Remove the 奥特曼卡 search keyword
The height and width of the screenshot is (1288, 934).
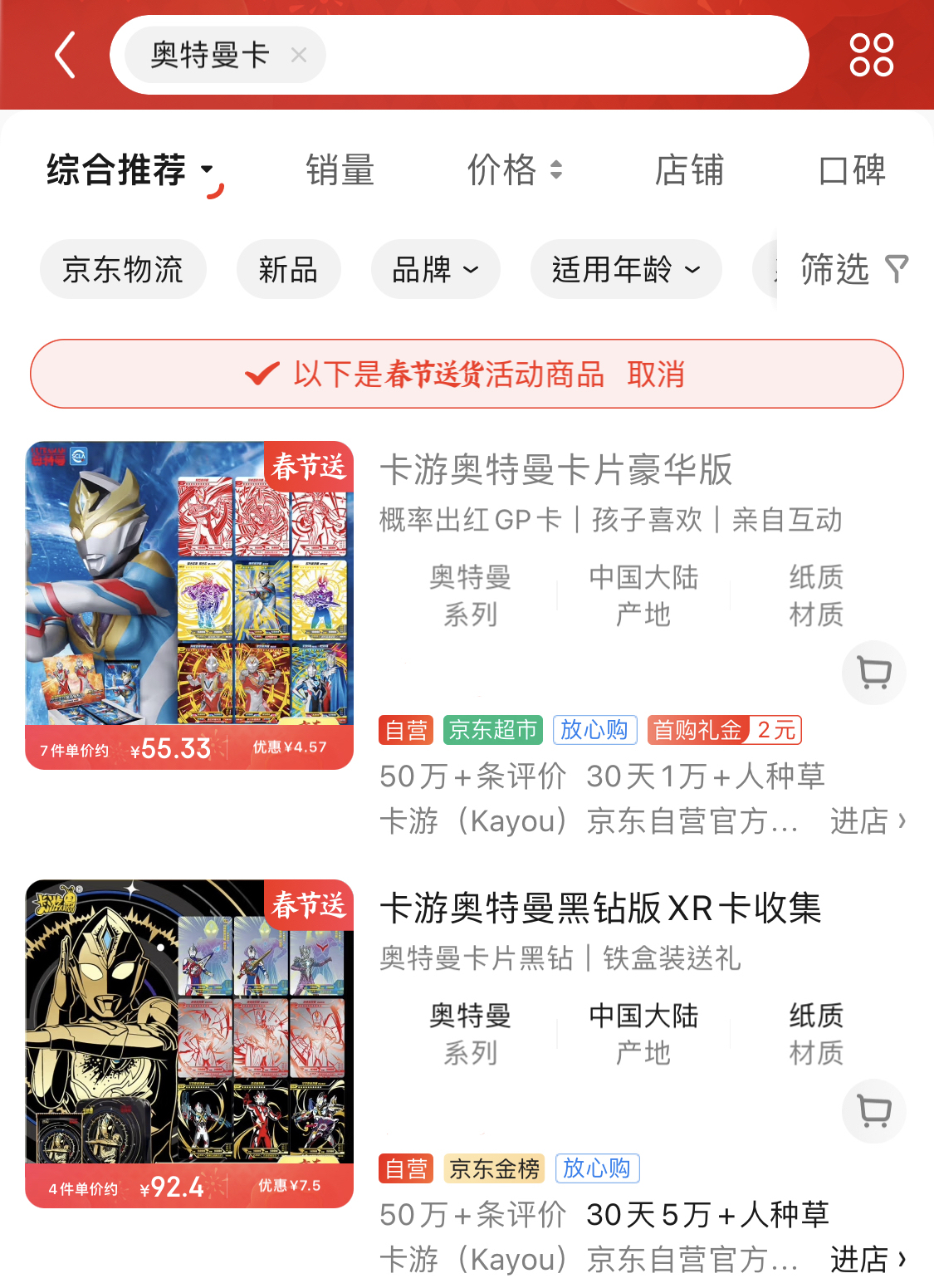point(299,55)
